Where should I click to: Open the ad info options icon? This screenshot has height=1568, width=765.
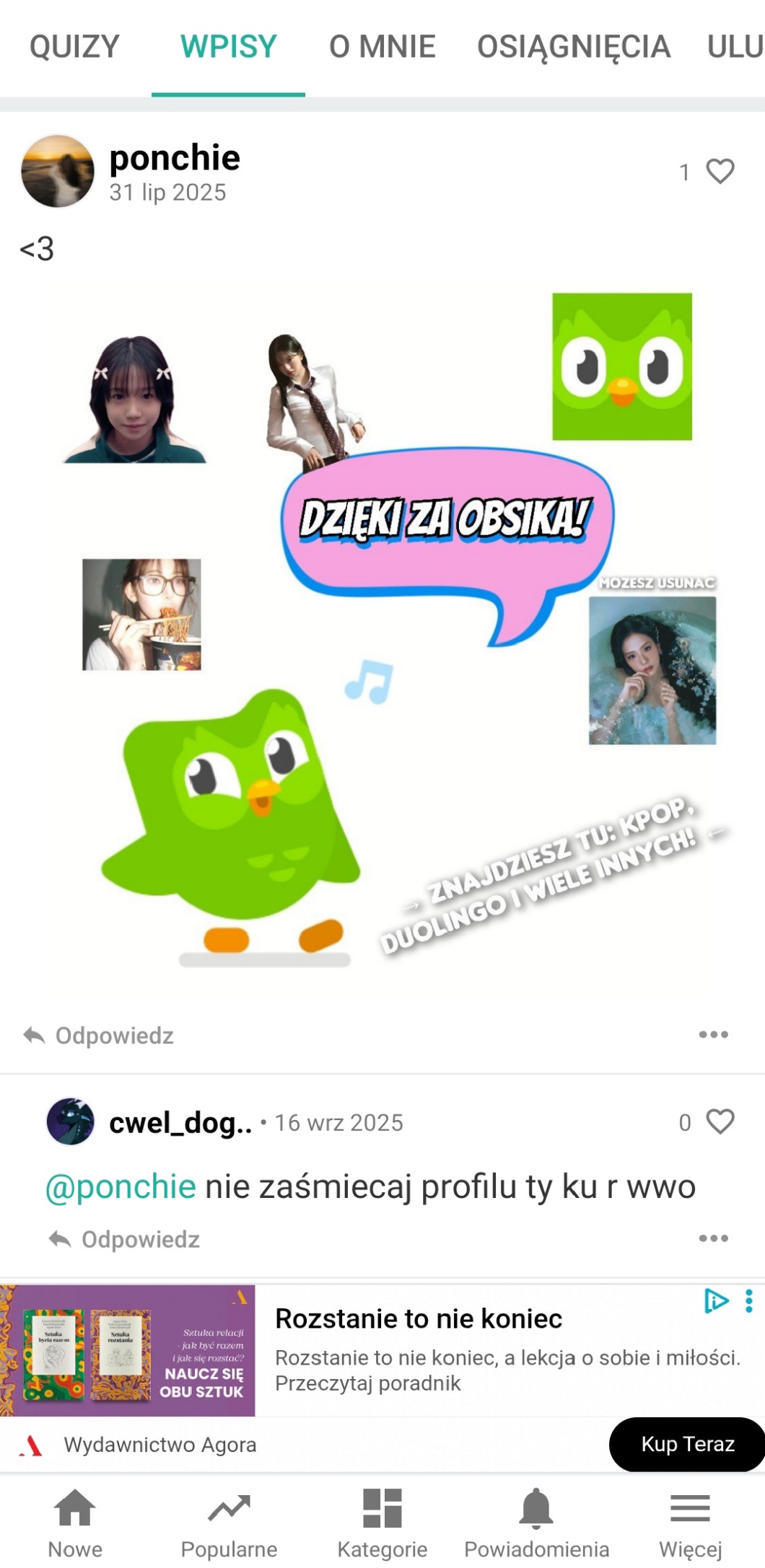click(x=749, y=1300)
